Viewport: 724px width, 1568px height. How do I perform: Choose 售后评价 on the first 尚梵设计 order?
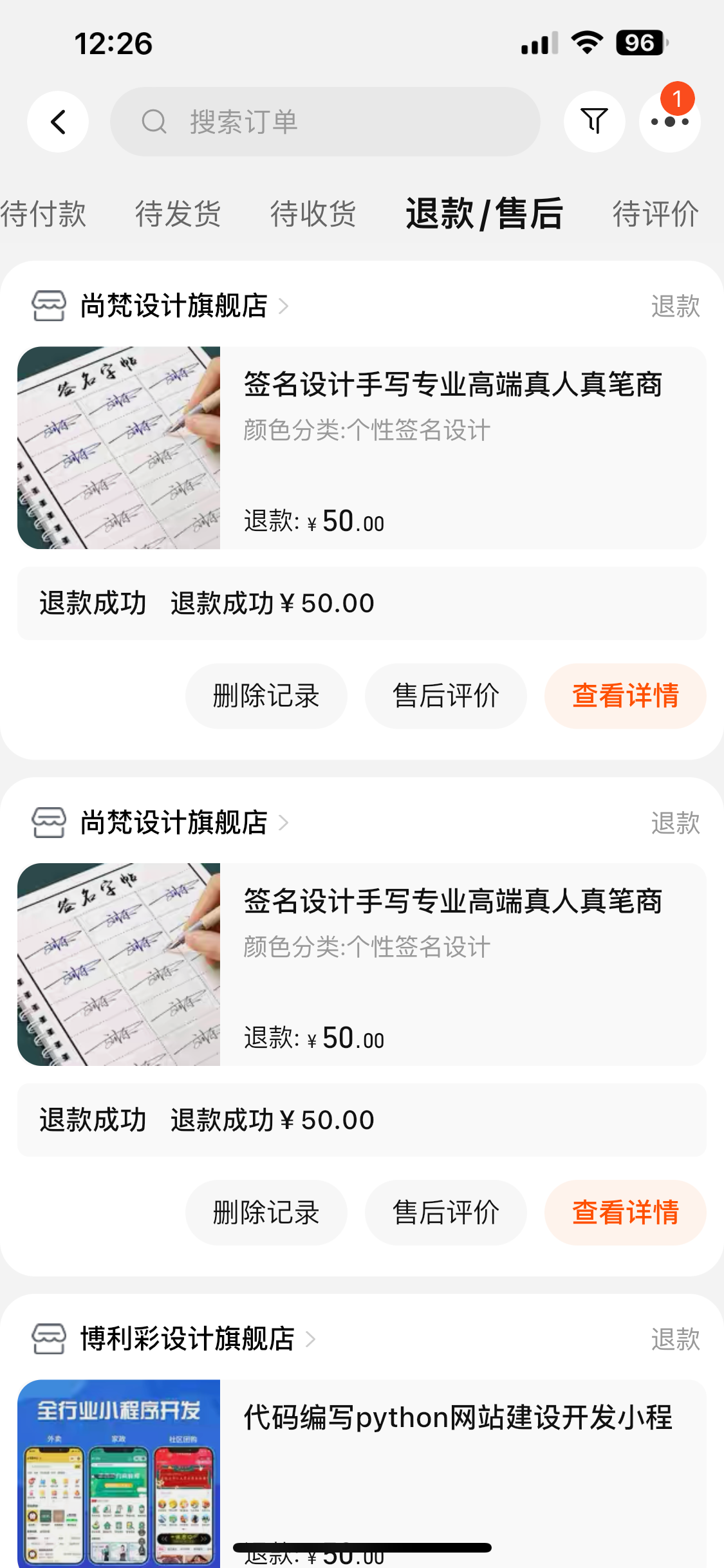coord(445,696)
